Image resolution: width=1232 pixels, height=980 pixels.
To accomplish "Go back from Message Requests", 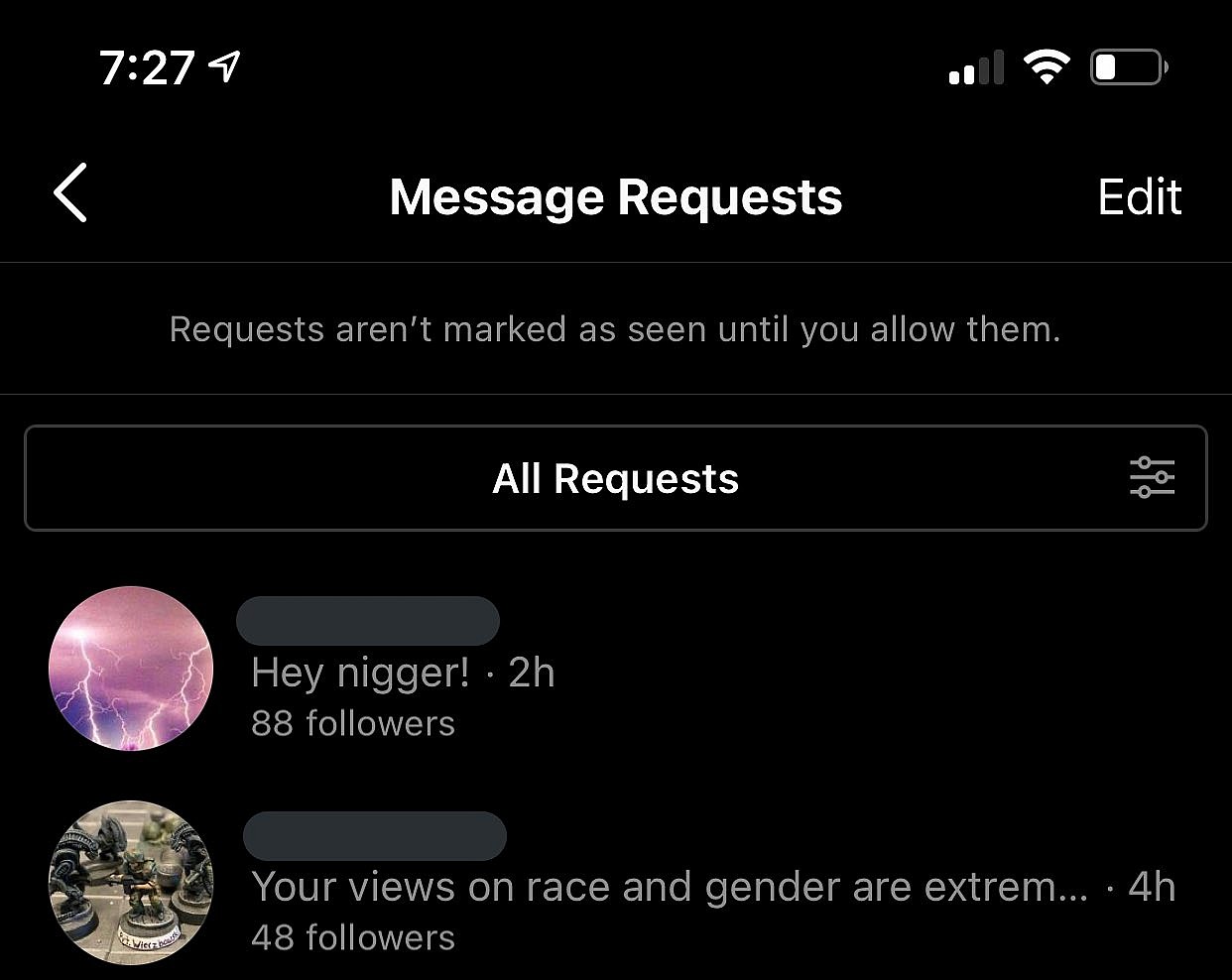I will [69, 193].
